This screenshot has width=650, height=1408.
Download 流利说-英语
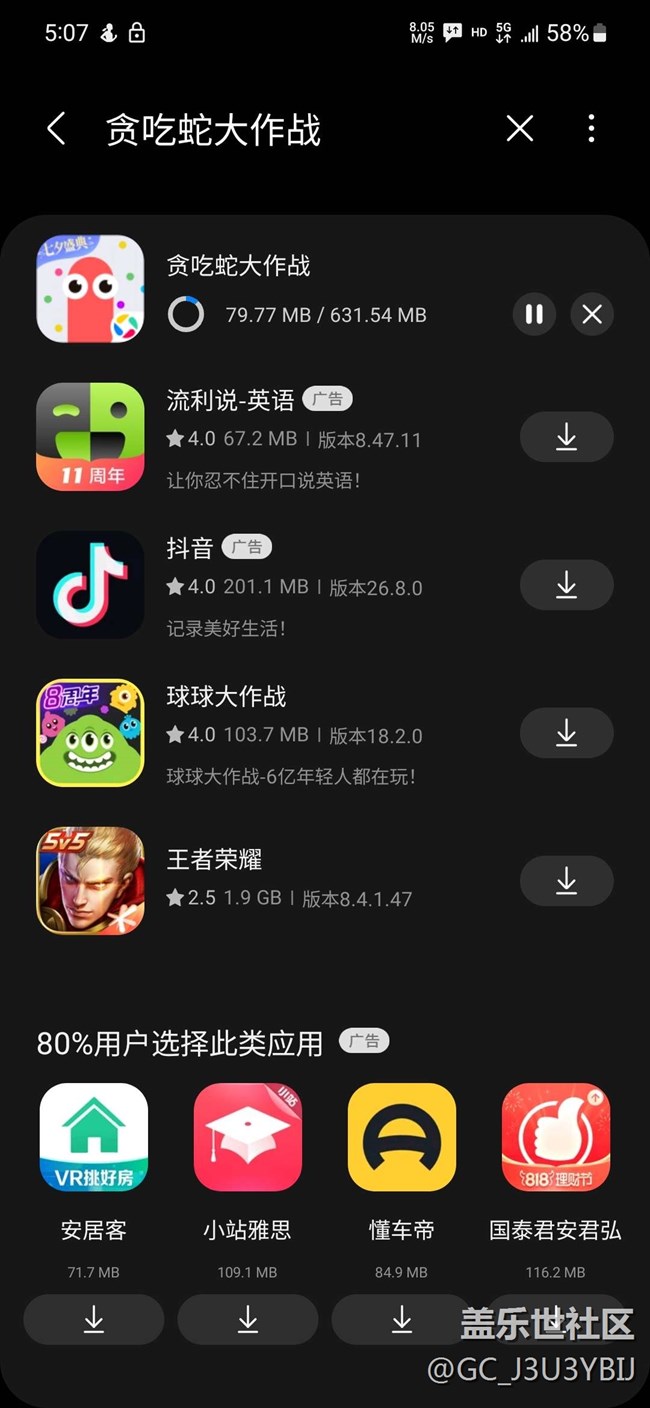coord(566,437)
